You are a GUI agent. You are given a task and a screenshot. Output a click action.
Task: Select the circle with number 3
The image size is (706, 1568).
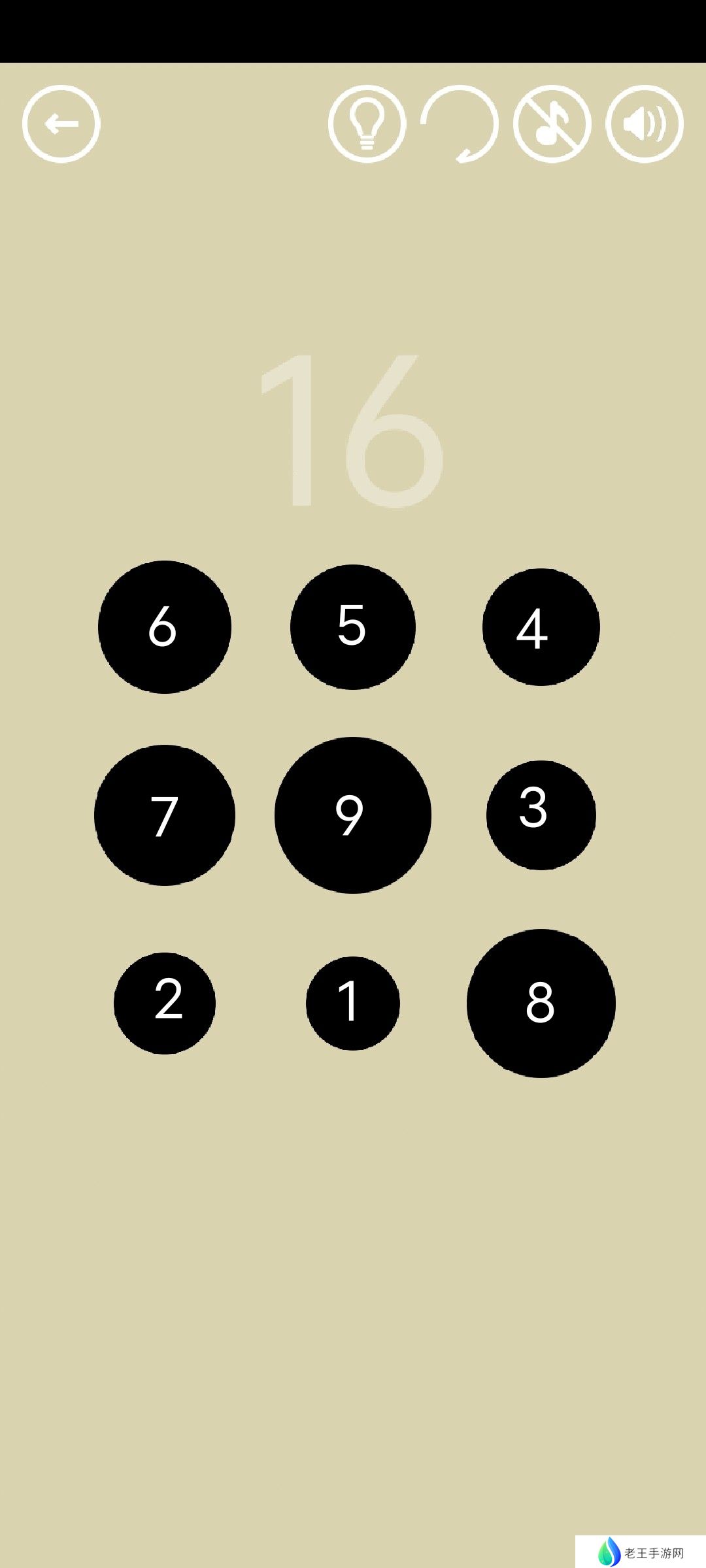coord(541,815)
